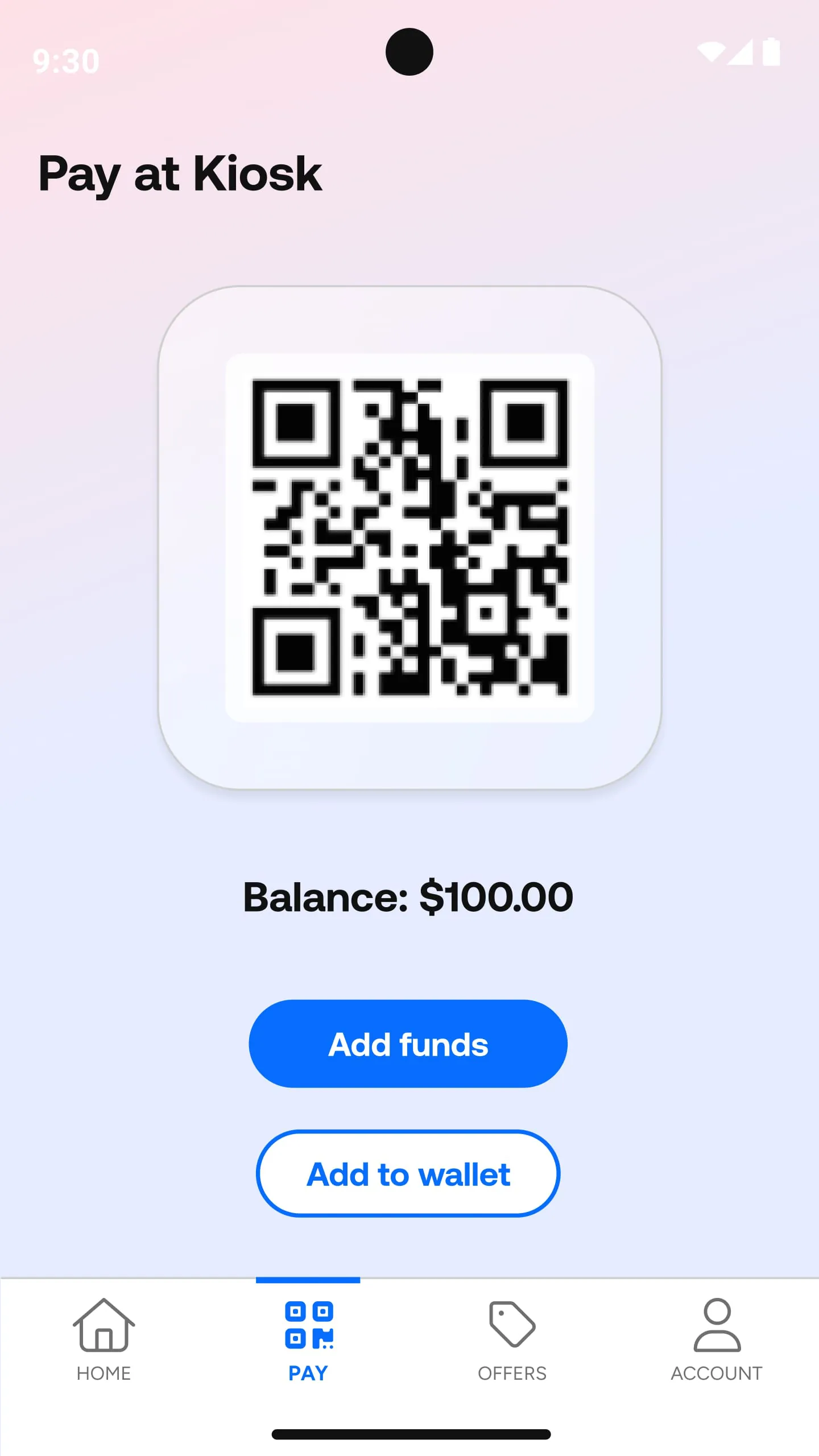Image resolution: width=819 pixels, height=1456 pixels.
Task: Tap the Pay at Kiosk heading
Action: (x=180, y=173)
